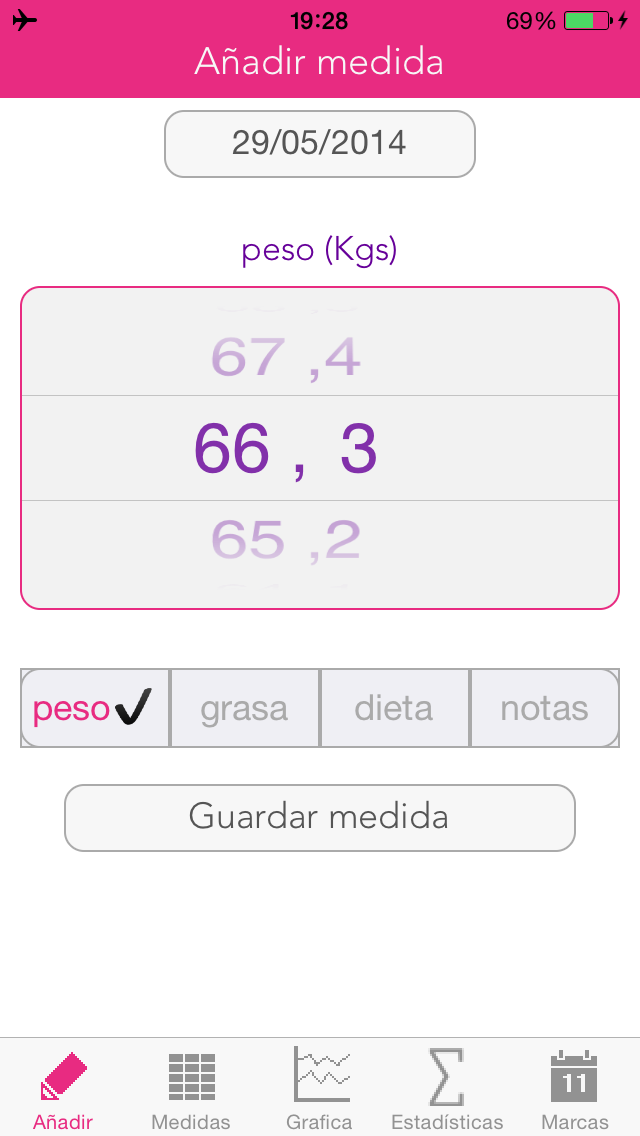Select the peso segment
The height and width of the screenshot is (1136, 640).
(x=95, y=708)
